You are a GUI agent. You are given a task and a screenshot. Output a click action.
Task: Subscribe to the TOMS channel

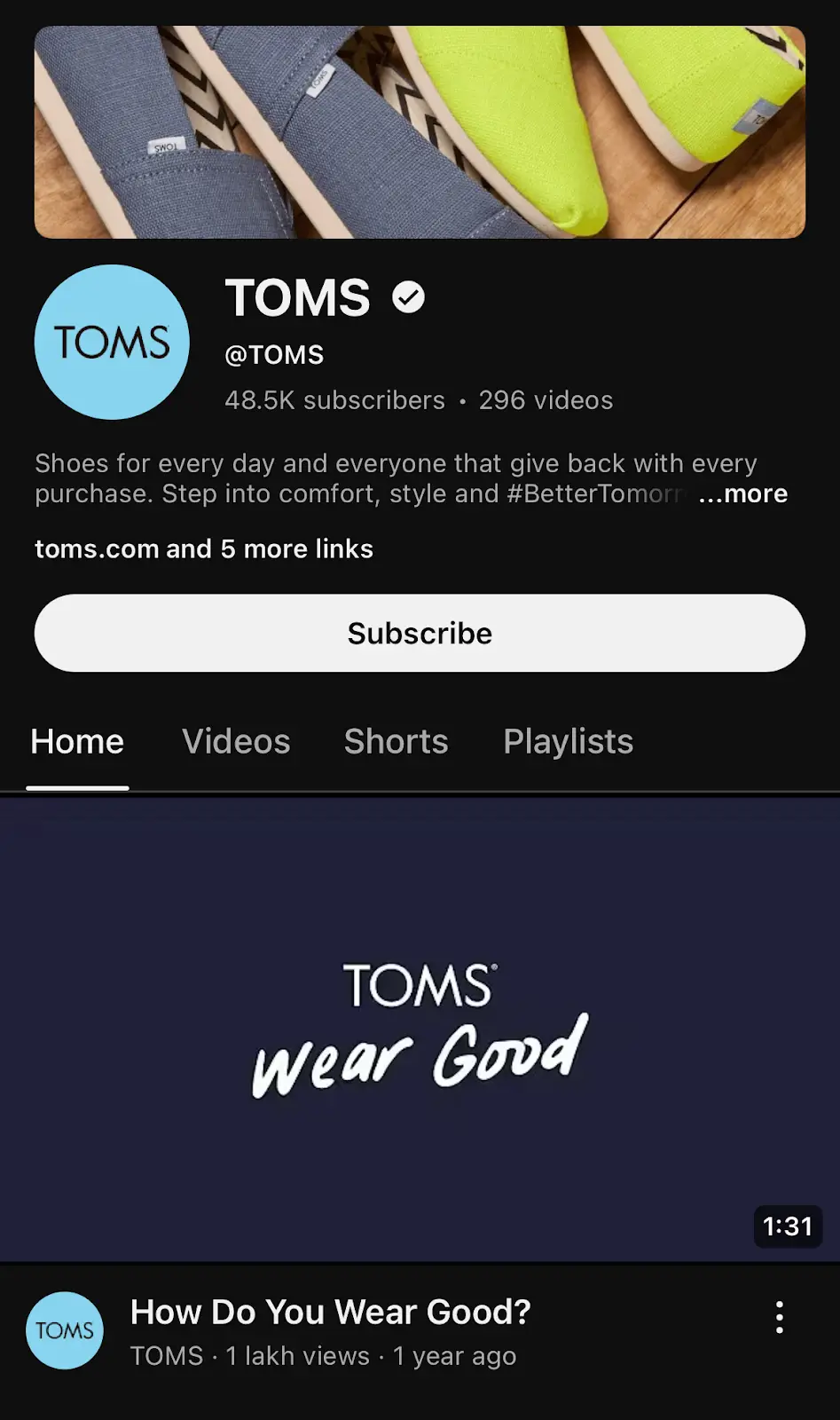point(420,633)
